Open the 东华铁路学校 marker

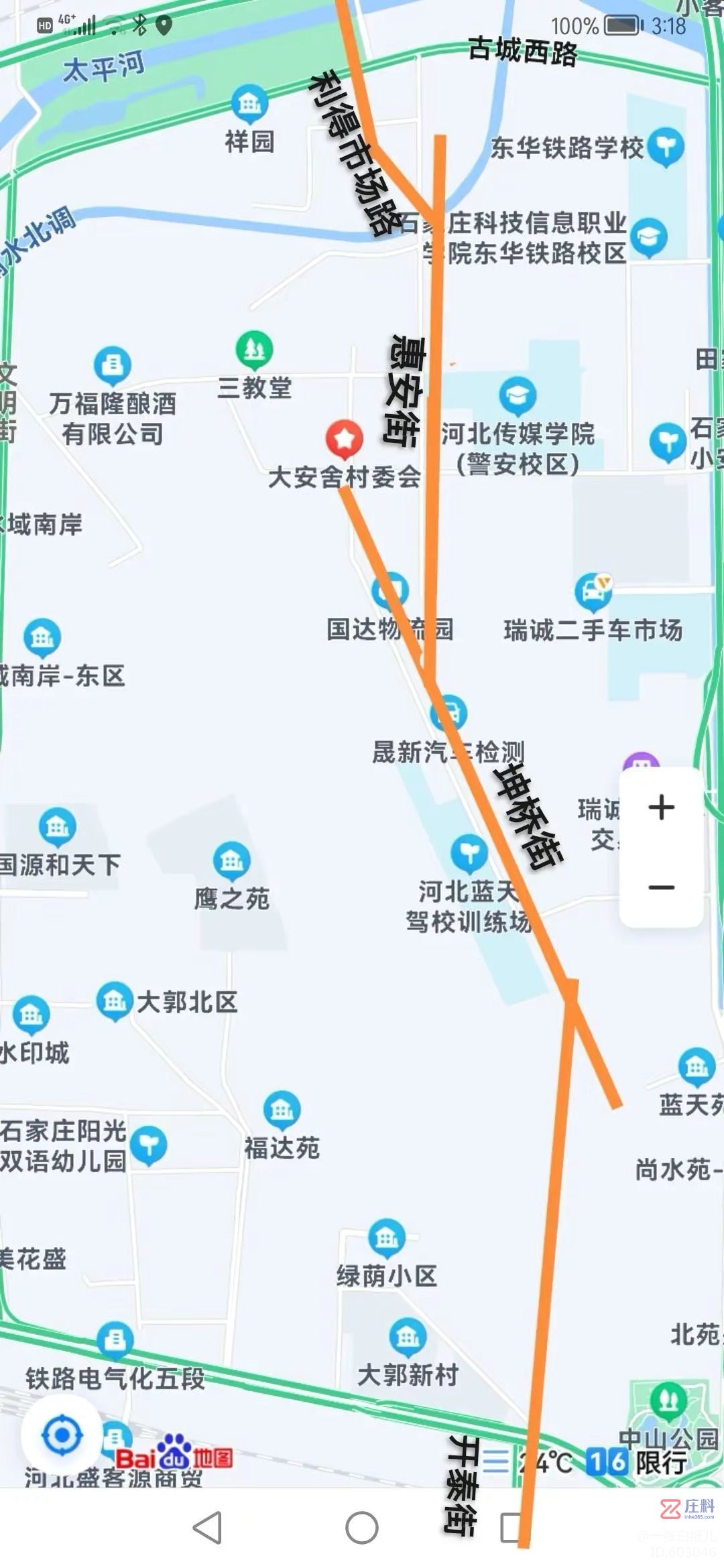pos(665,147)
